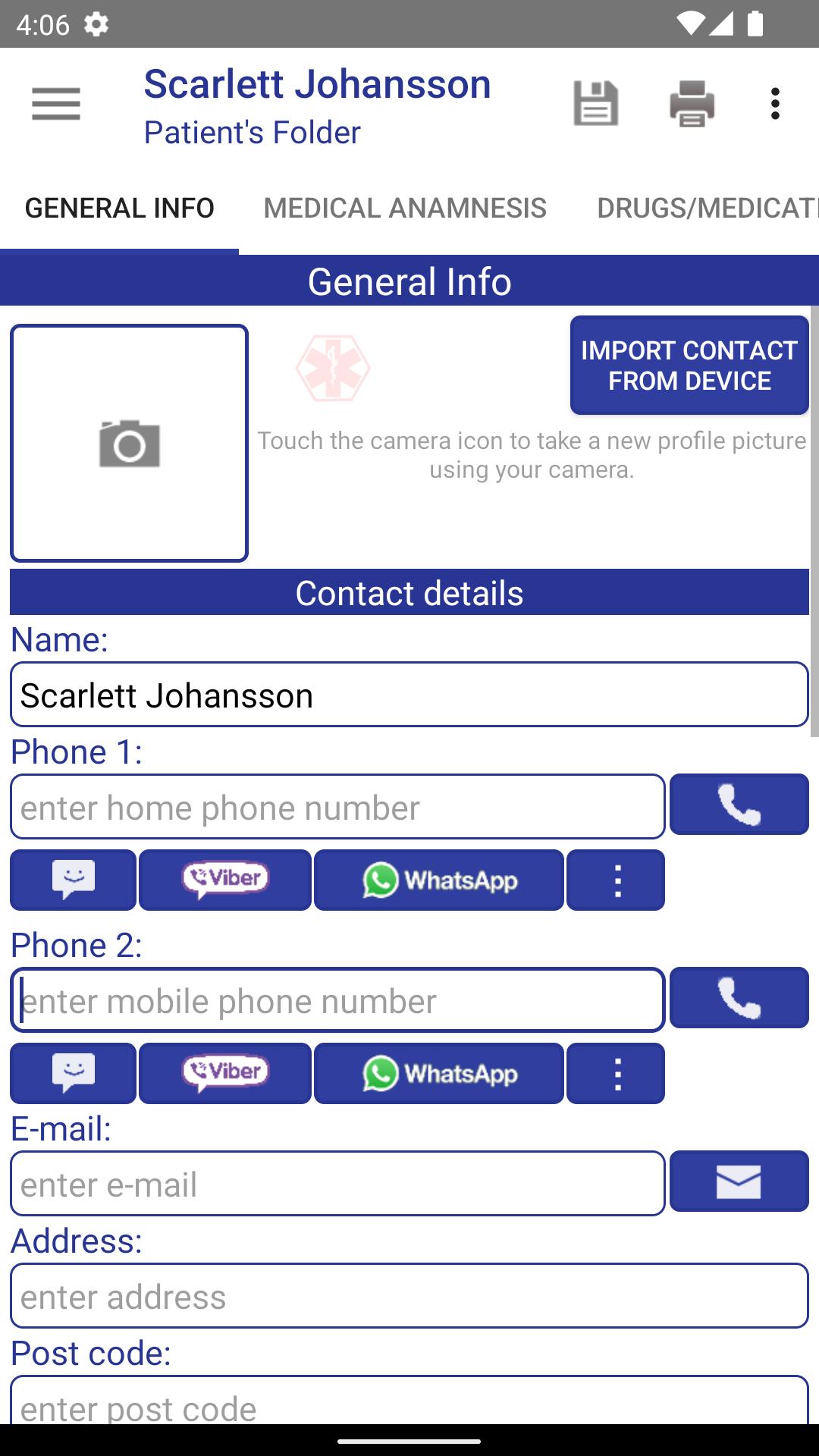Call the Phone 2 mobile number

point(739,998)
